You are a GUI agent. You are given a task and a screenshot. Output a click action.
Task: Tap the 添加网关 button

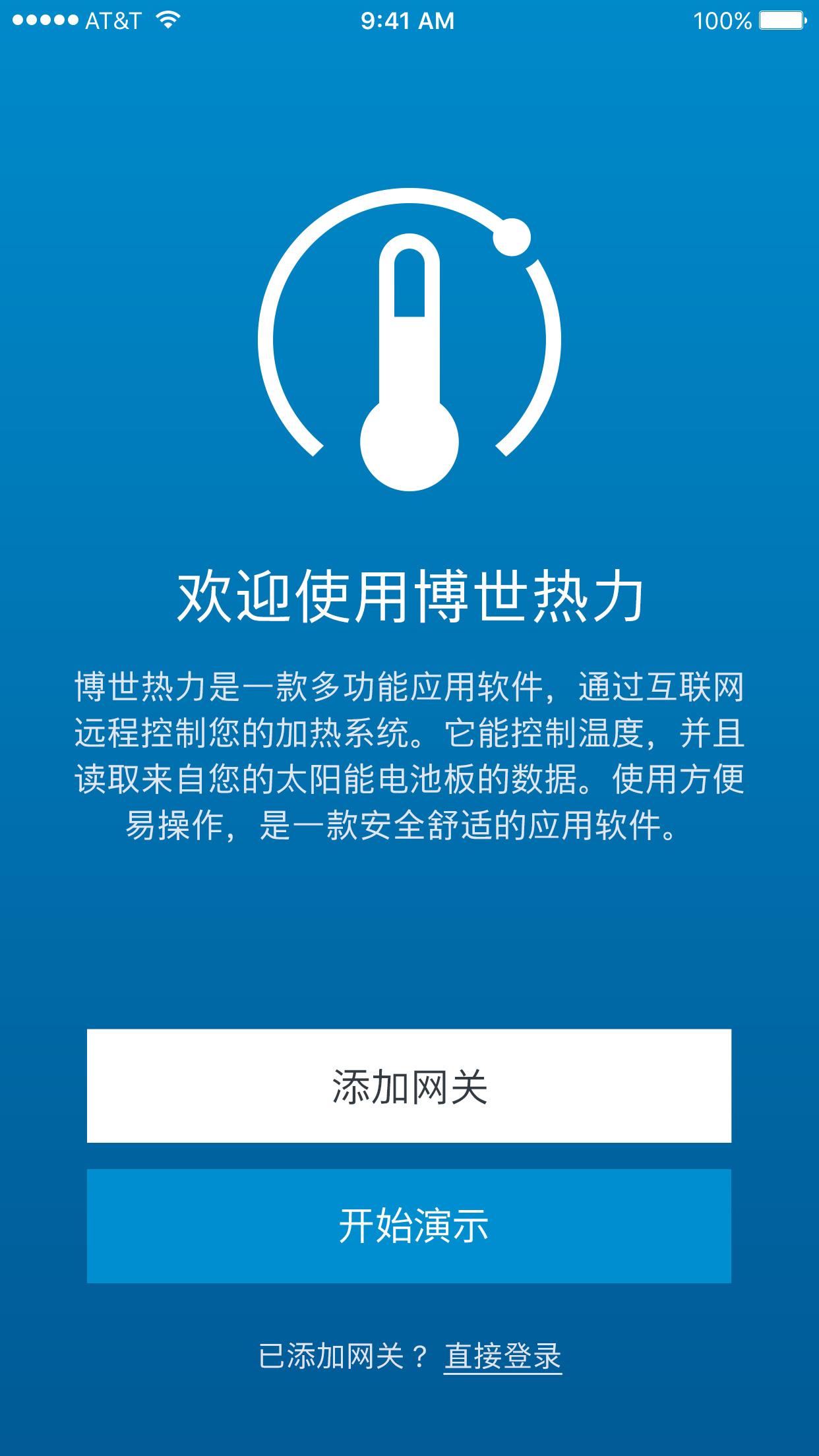pyautogui.click(x=409, y=1085)
